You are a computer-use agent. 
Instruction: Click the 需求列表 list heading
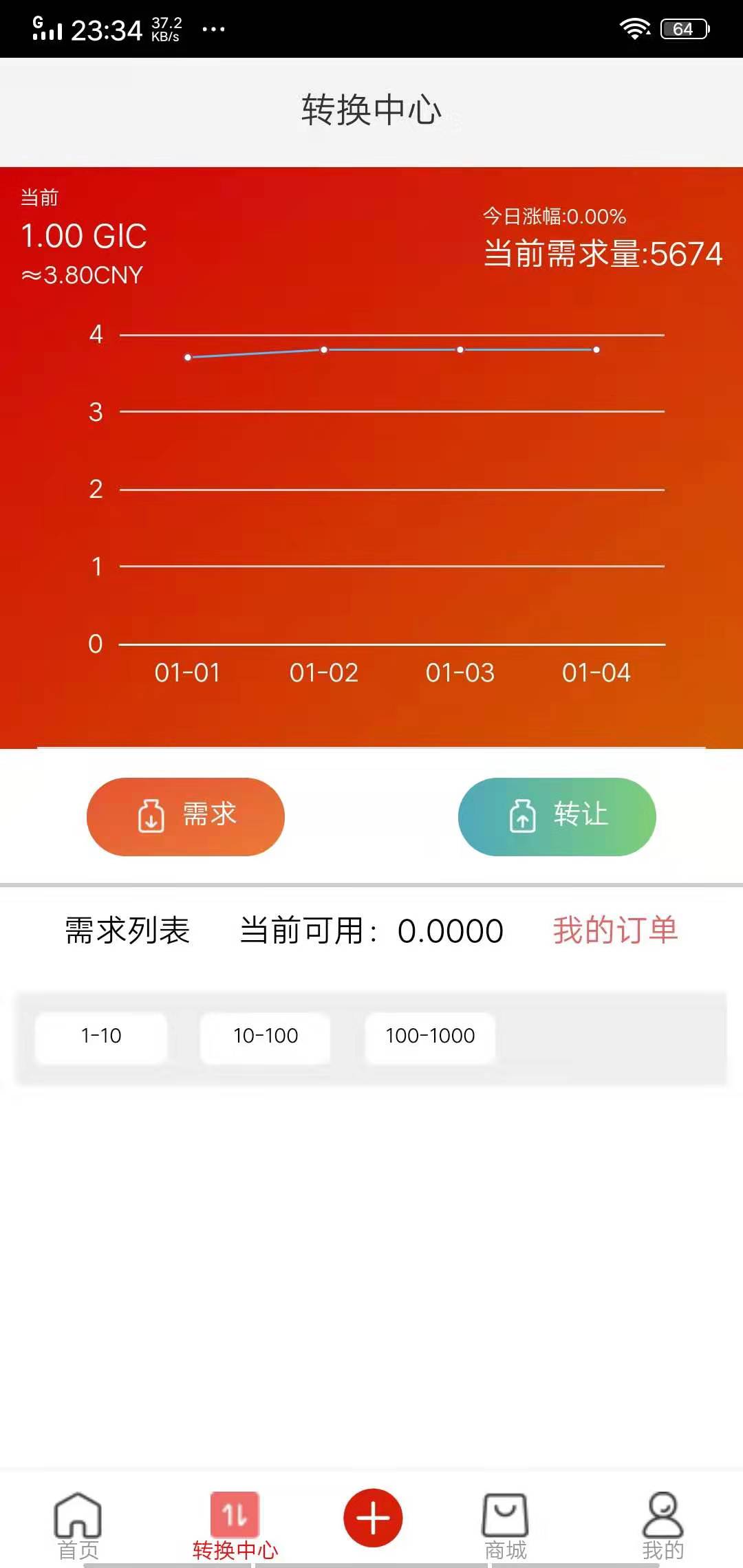coord(128,930)
